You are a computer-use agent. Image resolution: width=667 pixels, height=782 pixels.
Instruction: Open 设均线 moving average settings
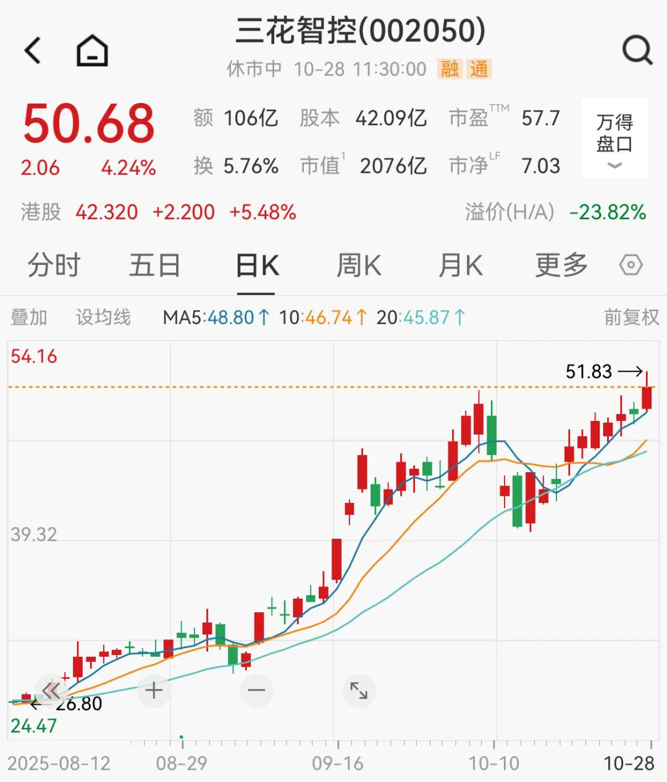click(x=104, y=318)
